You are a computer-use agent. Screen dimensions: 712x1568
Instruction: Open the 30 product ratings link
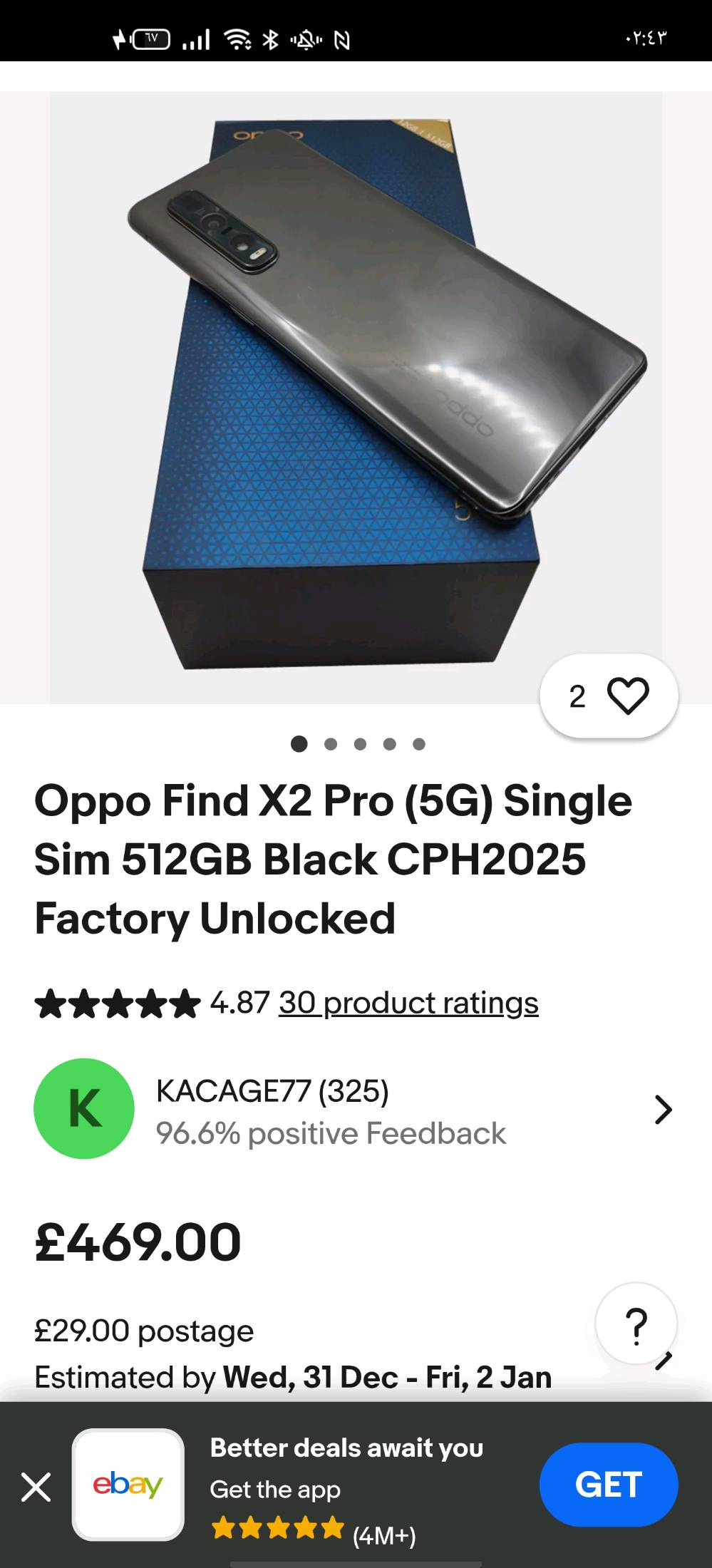click(x=408, y=1003)
